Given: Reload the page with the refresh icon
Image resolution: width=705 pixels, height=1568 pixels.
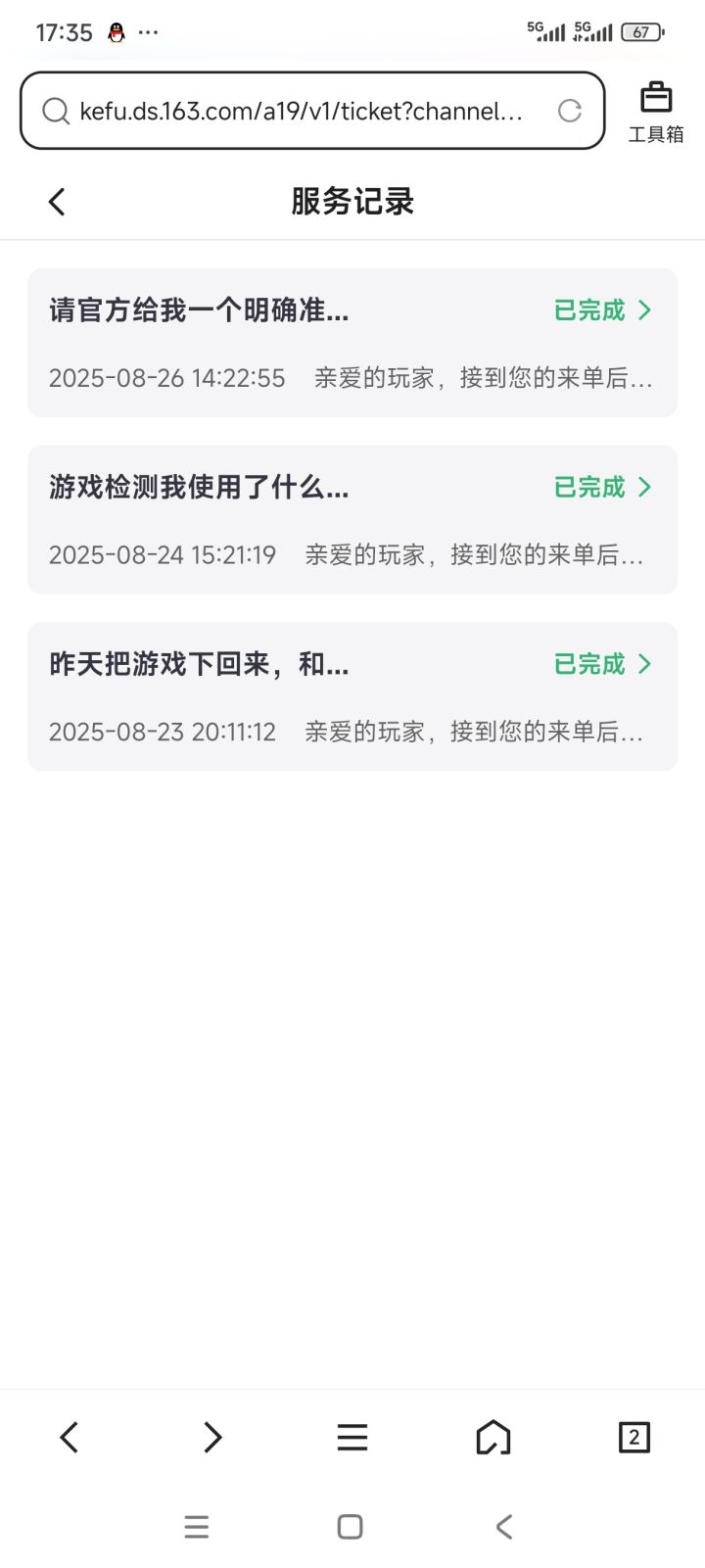Looking at the screenshot, I should pyautogui.click(x=570, y=111).
